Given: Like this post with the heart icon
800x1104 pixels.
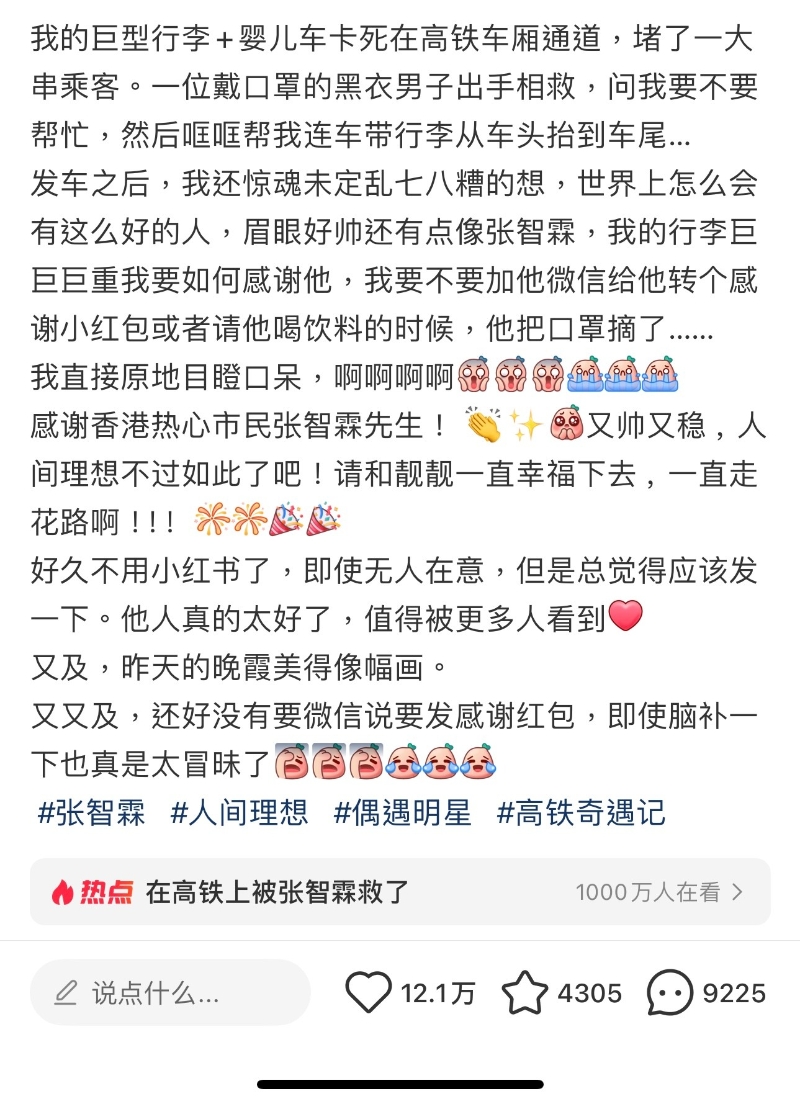Looking at the screenshot, I should 368,993.
